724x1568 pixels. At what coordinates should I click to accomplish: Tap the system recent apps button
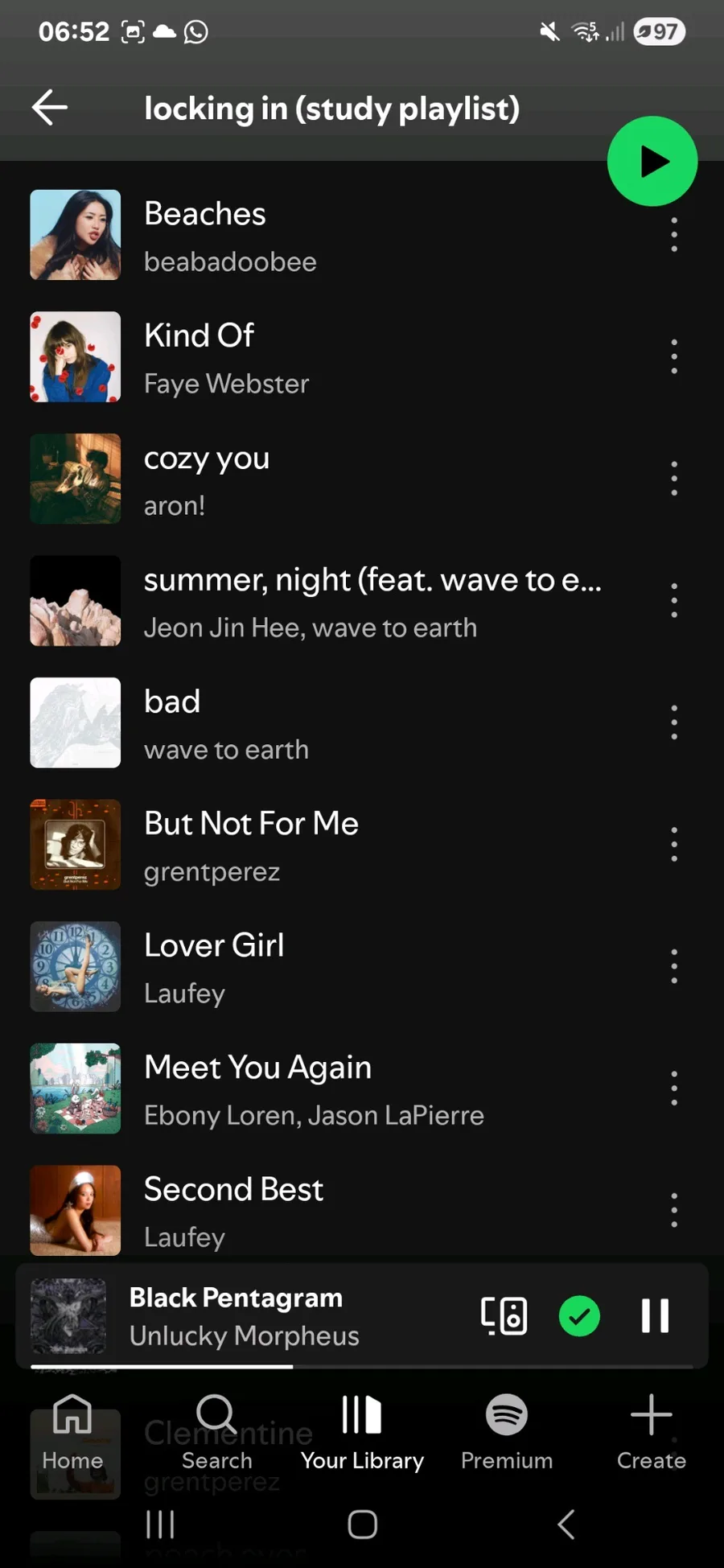160,1524
